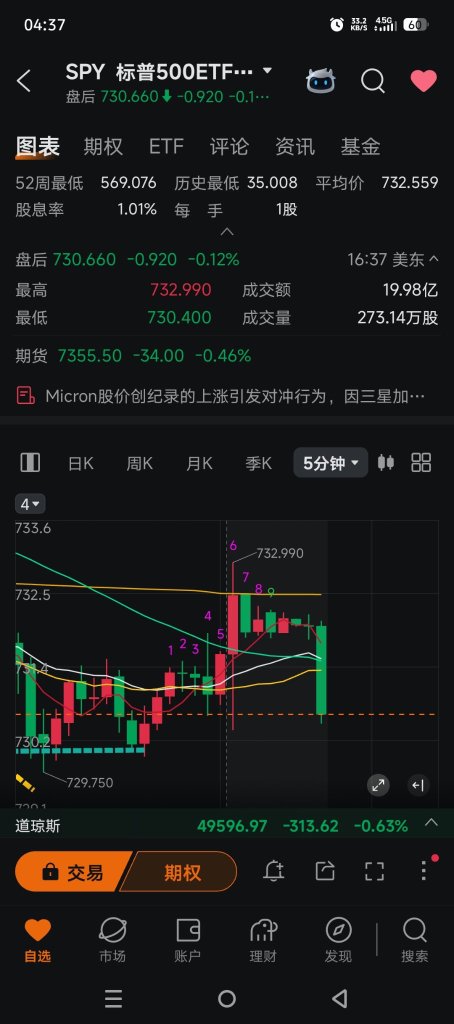
Task: Select the 日K chart period
Action: [80, 464]
